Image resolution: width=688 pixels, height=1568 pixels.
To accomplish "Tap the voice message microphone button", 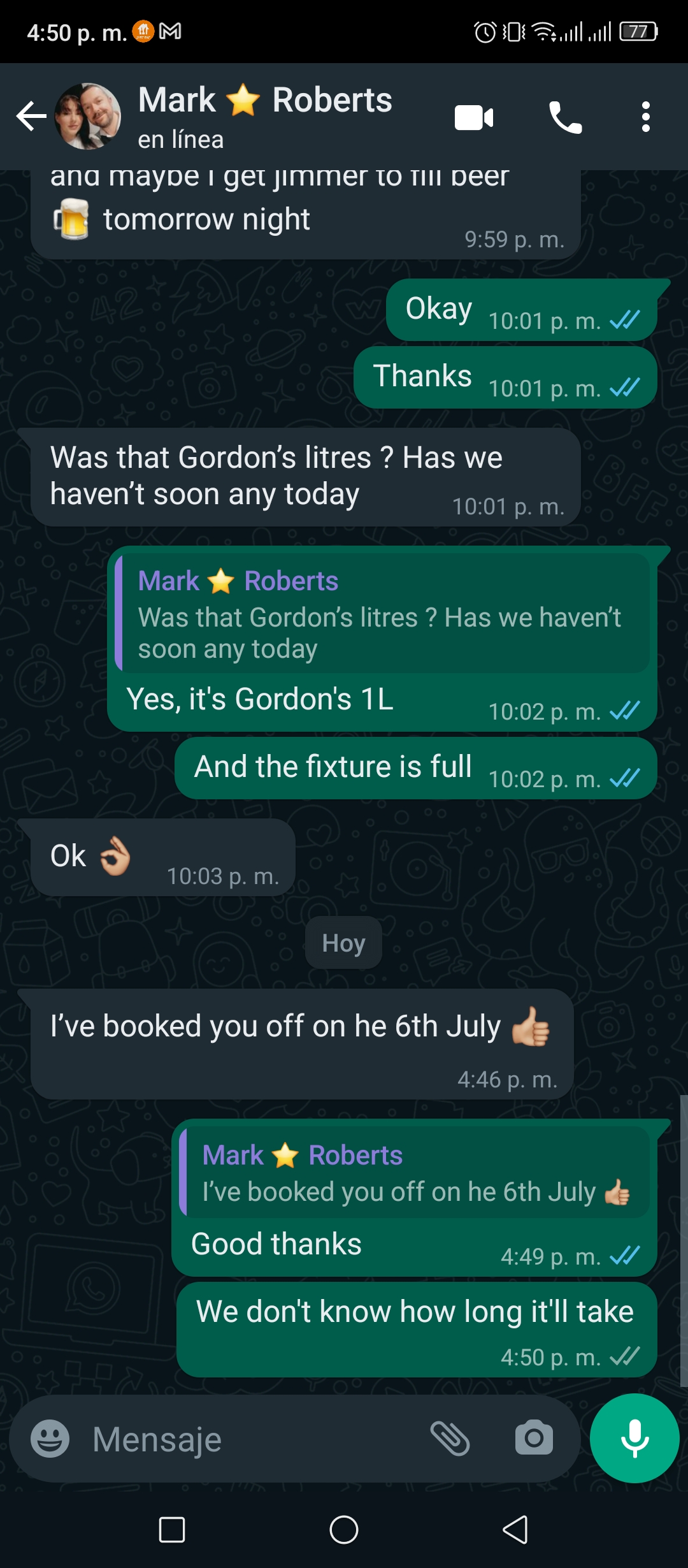I will coord(634,1438).
